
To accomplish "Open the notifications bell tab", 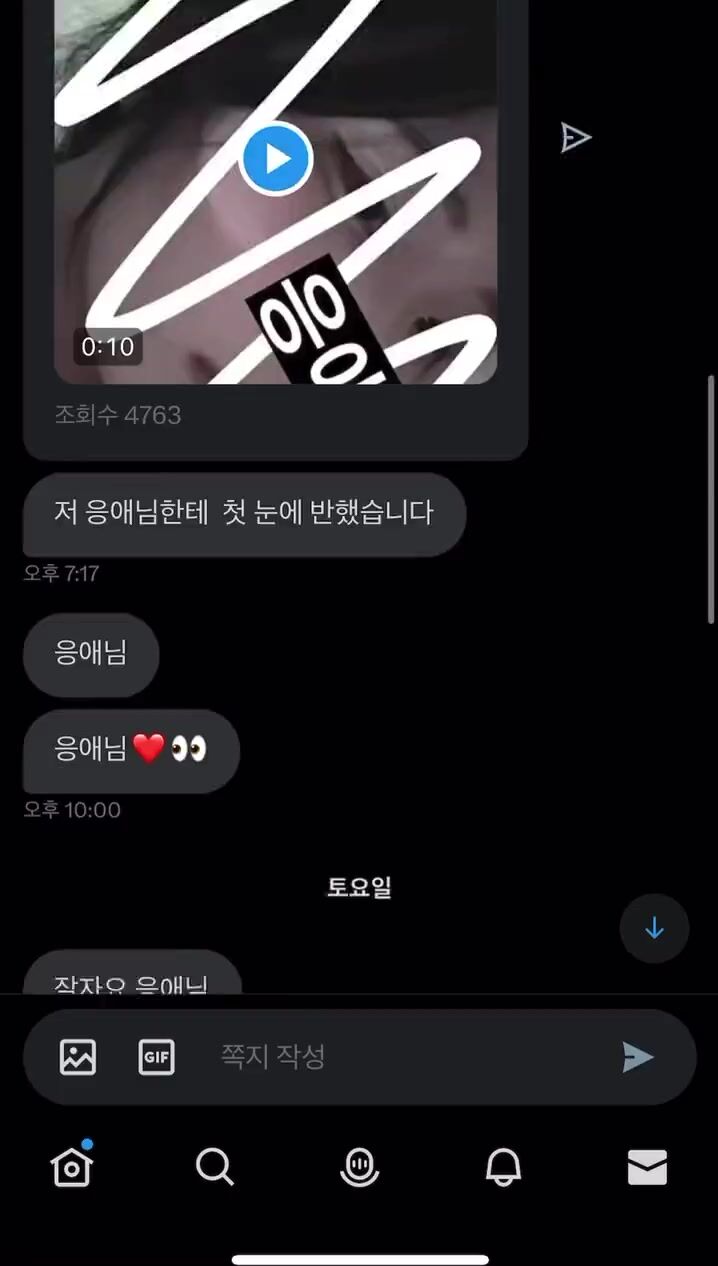I will (503, 1167).
